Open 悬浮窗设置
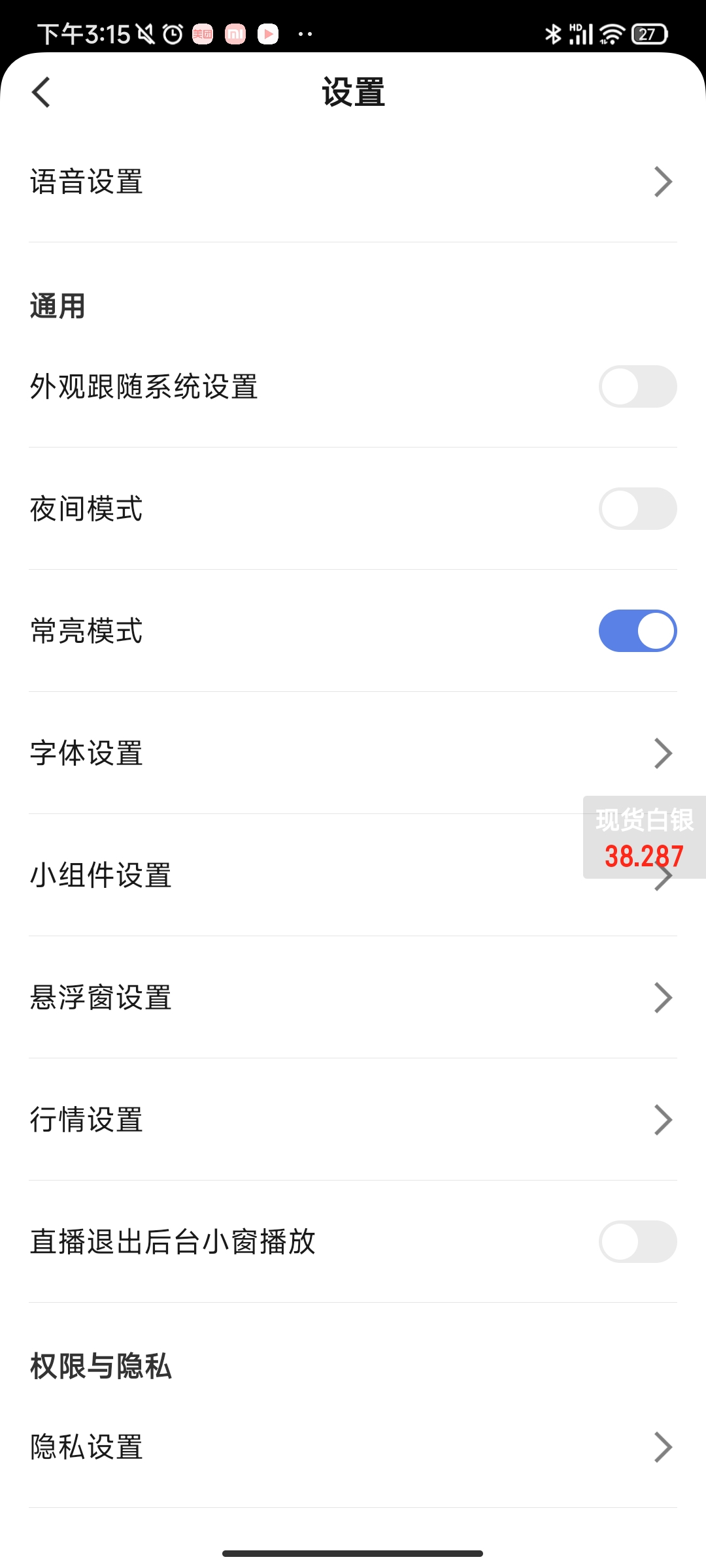This screenshot has width=706, height=1568. click(353, 998)
